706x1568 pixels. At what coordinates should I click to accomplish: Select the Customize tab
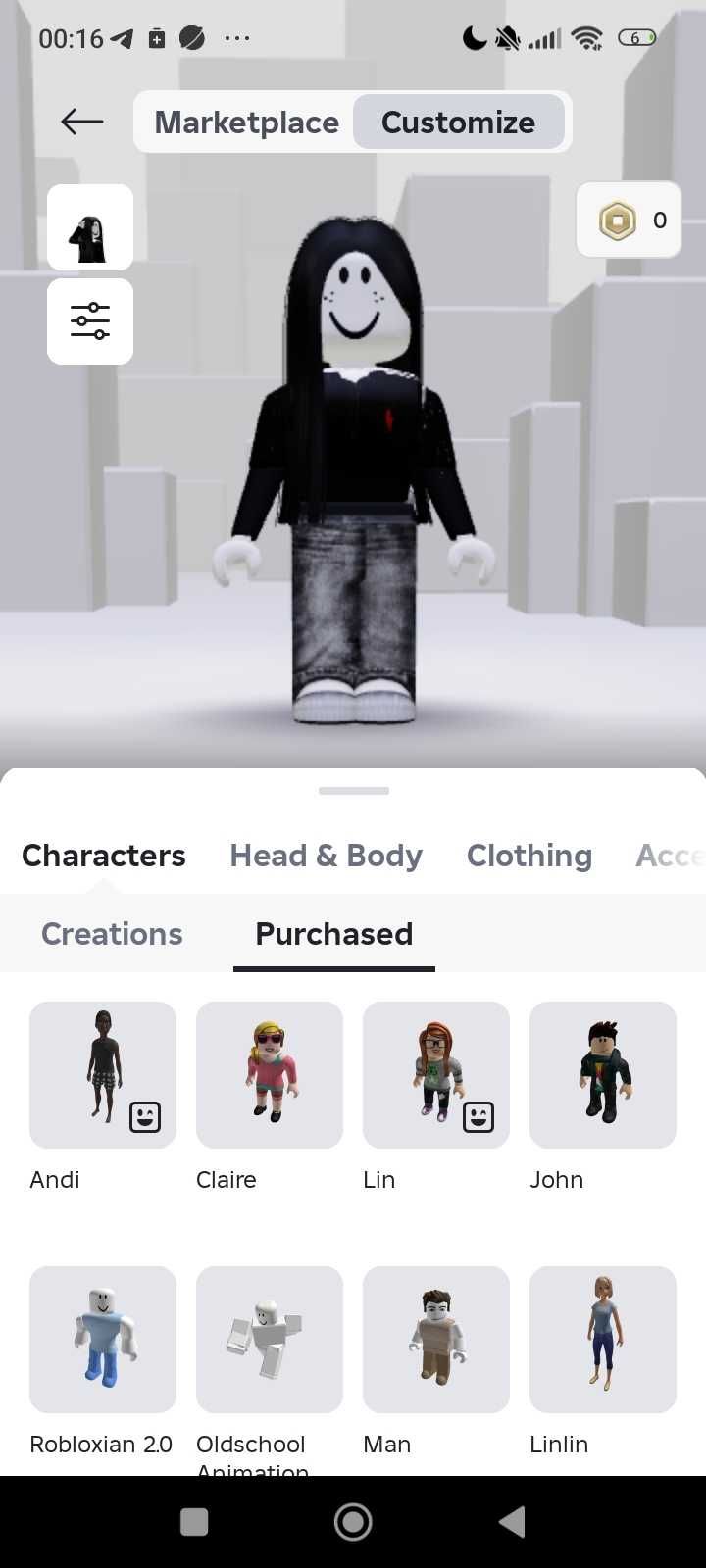(458, 122)
